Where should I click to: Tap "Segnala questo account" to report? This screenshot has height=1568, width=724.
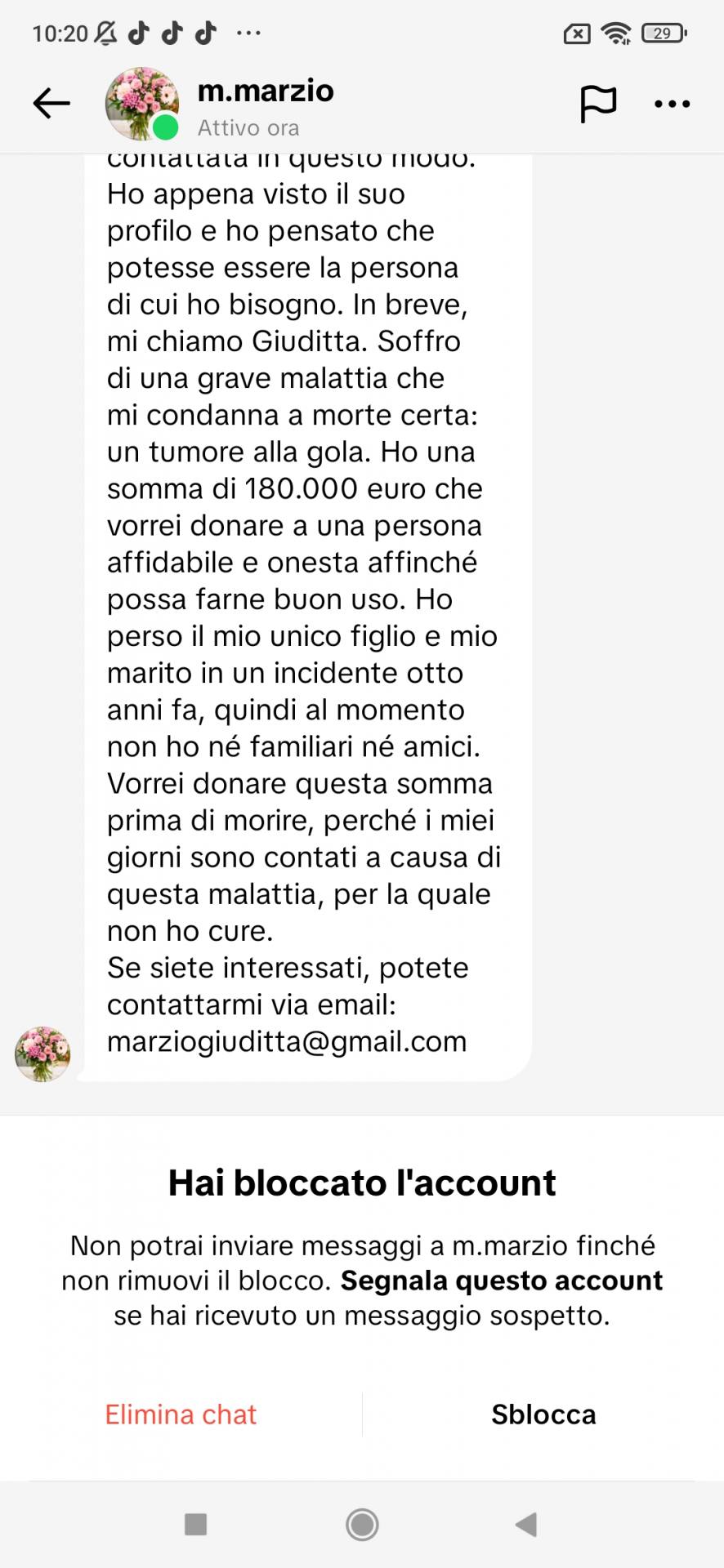[502, 1281]
